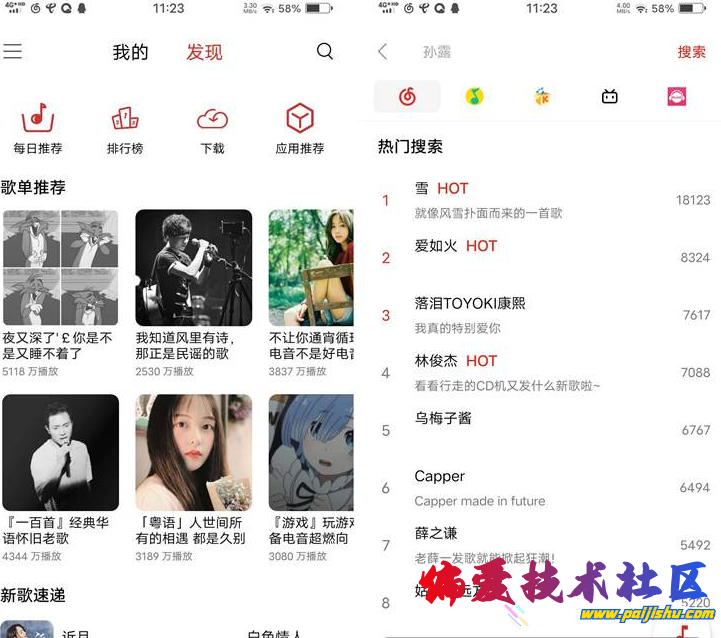
Task: Go to the 下载 downloads section
Action: (x=212, y=128)
